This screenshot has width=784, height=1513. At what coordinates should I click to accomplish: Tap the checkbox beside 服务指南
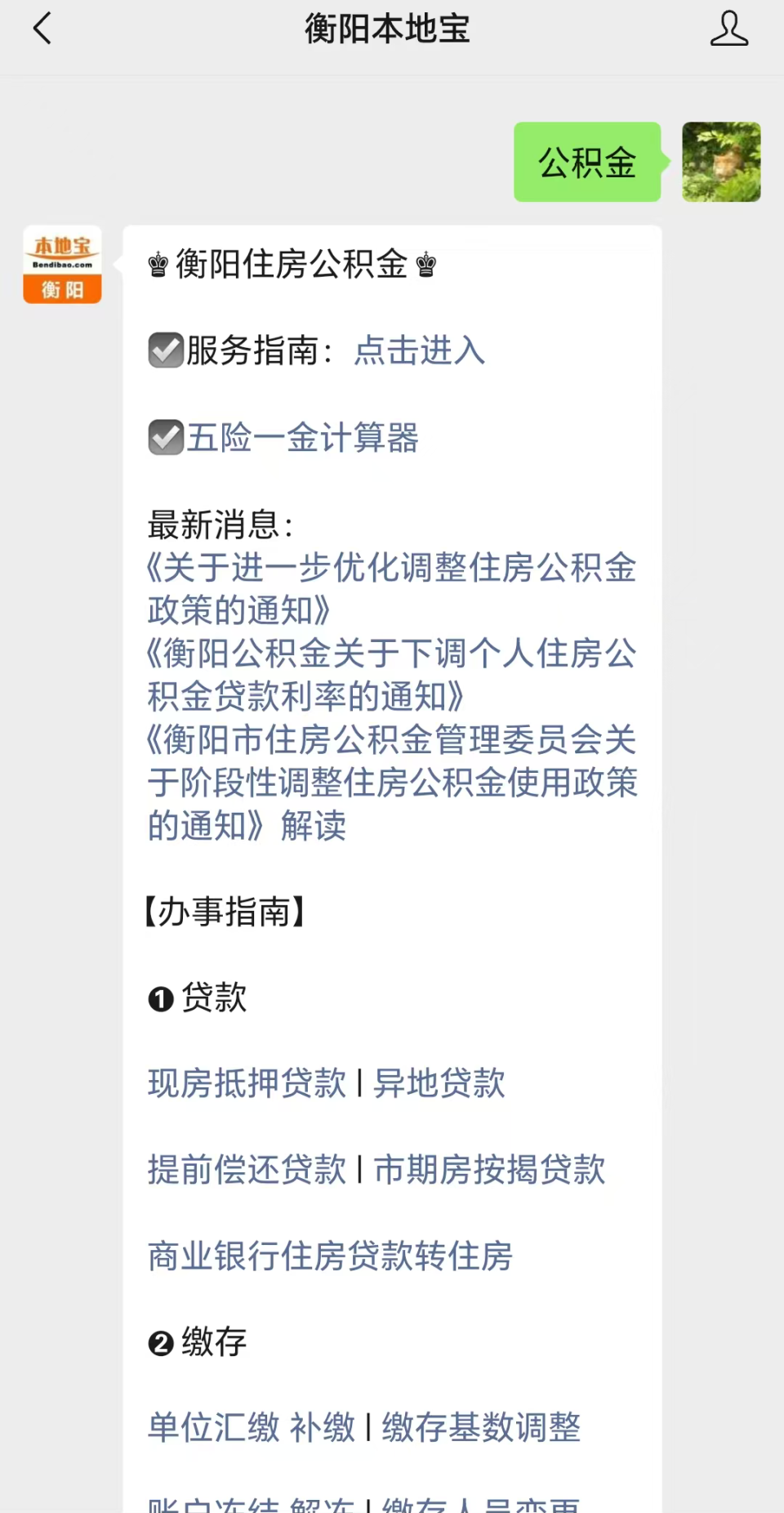point(165,350)
